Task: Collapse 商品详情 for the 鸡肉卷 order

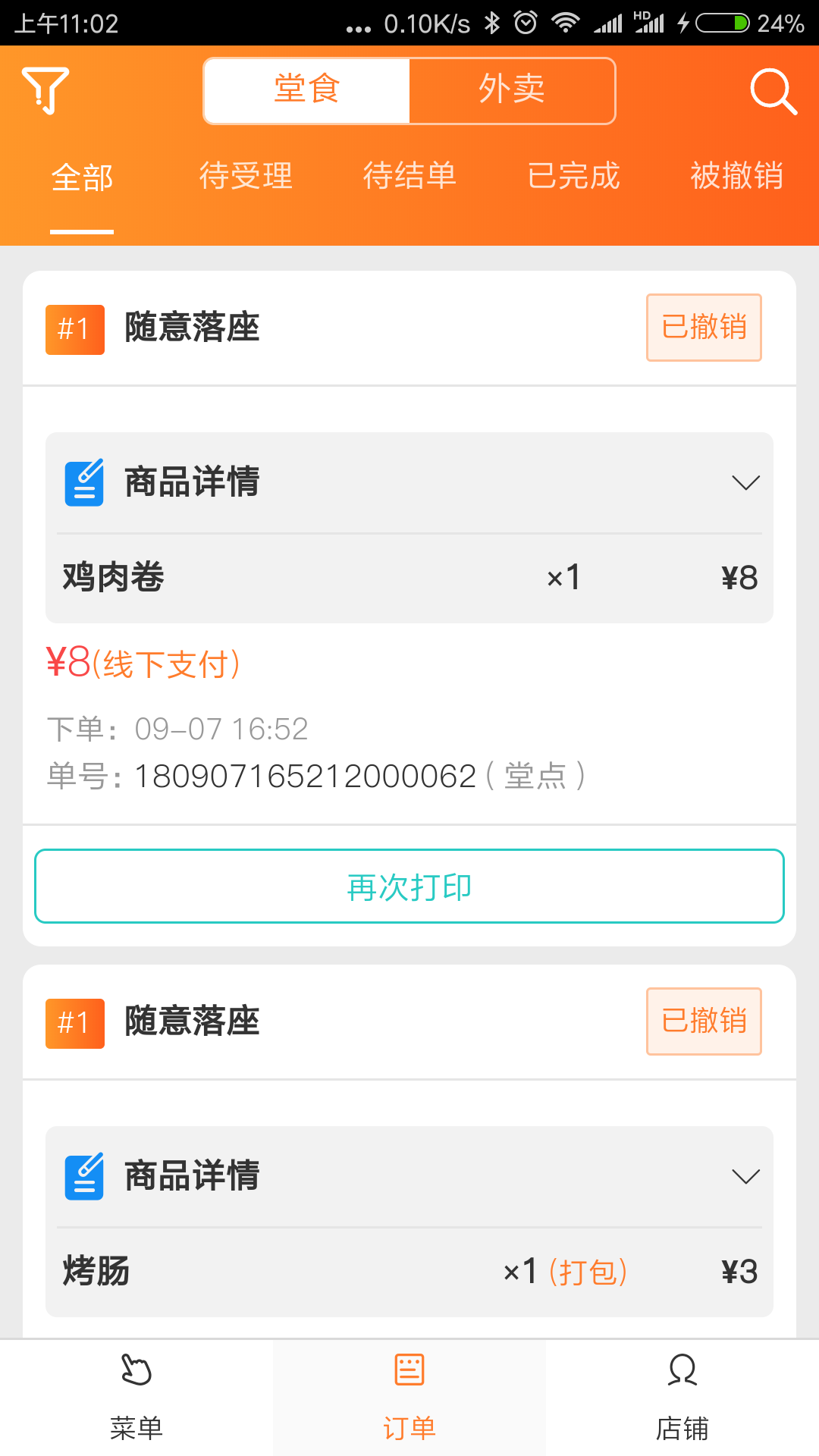Action: point(745,483)
